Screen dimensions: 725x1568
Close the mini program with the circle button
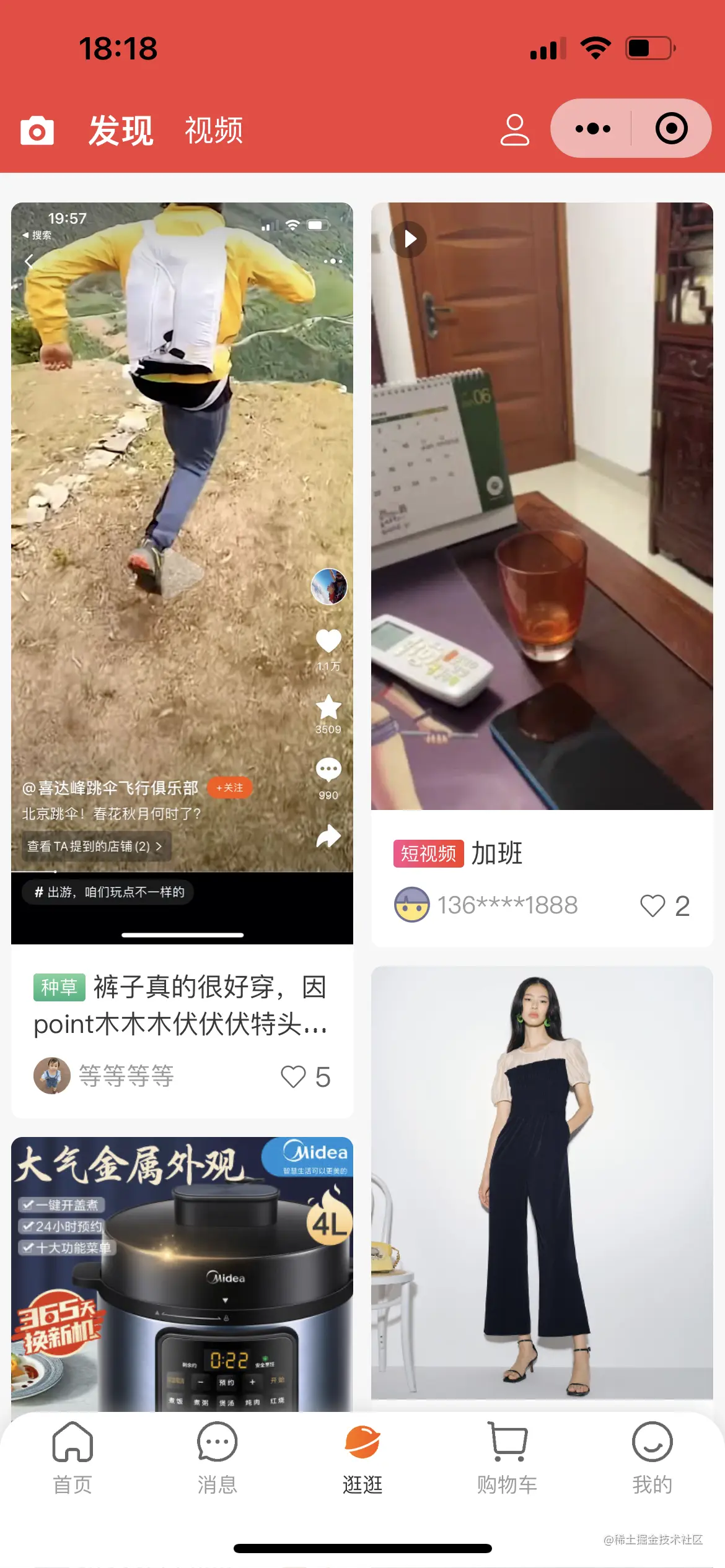pos(671,129)
